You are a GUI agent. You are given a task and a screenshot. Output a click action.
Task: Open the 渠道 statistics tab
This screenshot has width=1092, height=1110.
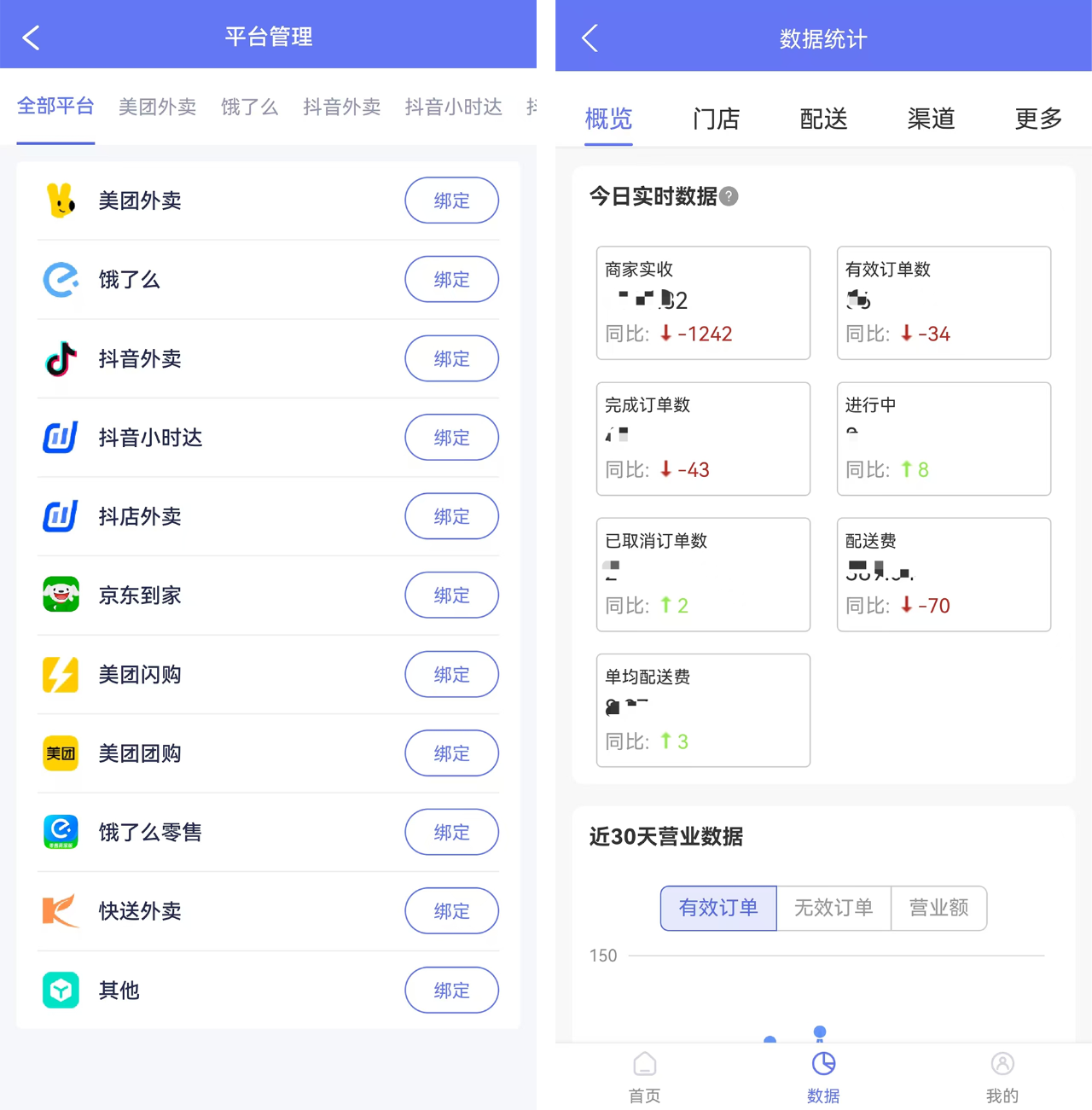point(931,119)
